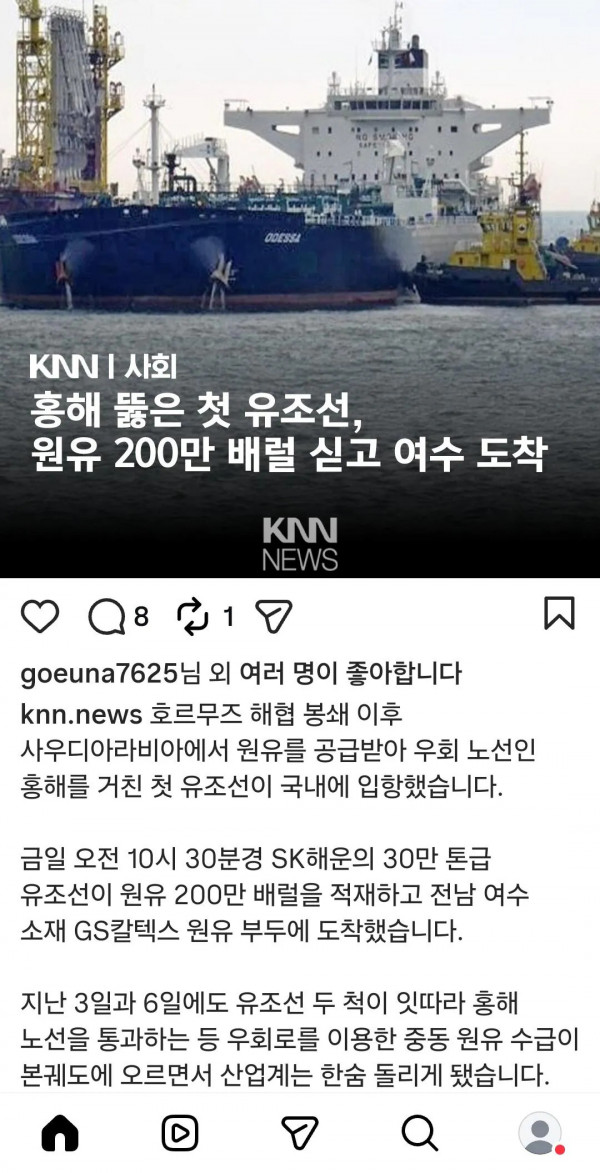This screenshot has width=600, height=1173.
Task: Repost the KNN news post
Action: (194, 616)
